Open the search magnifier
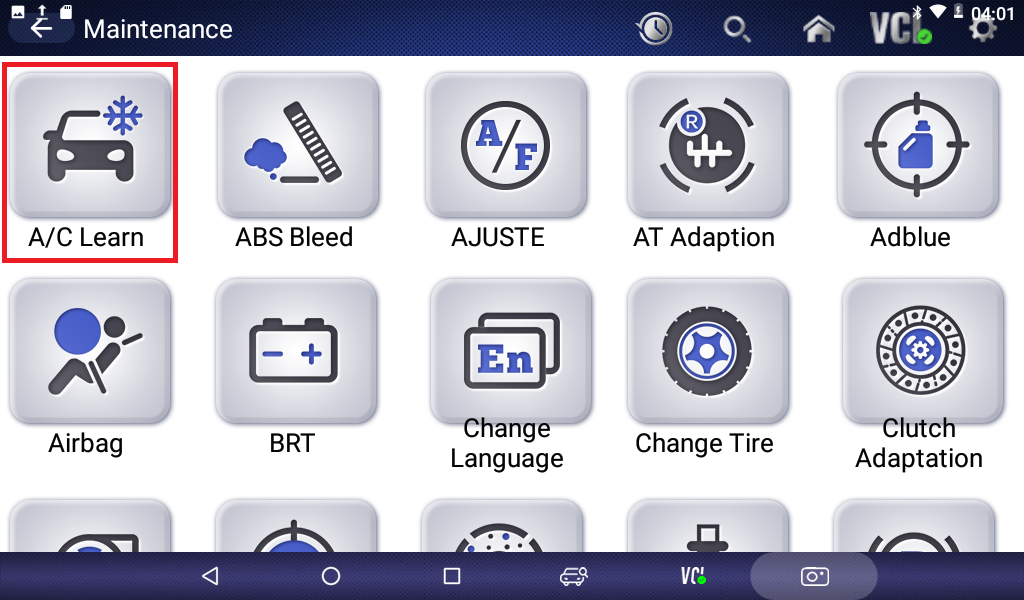Image resolution: width=1024 pixels, height=600 pixels. [737, 29]
